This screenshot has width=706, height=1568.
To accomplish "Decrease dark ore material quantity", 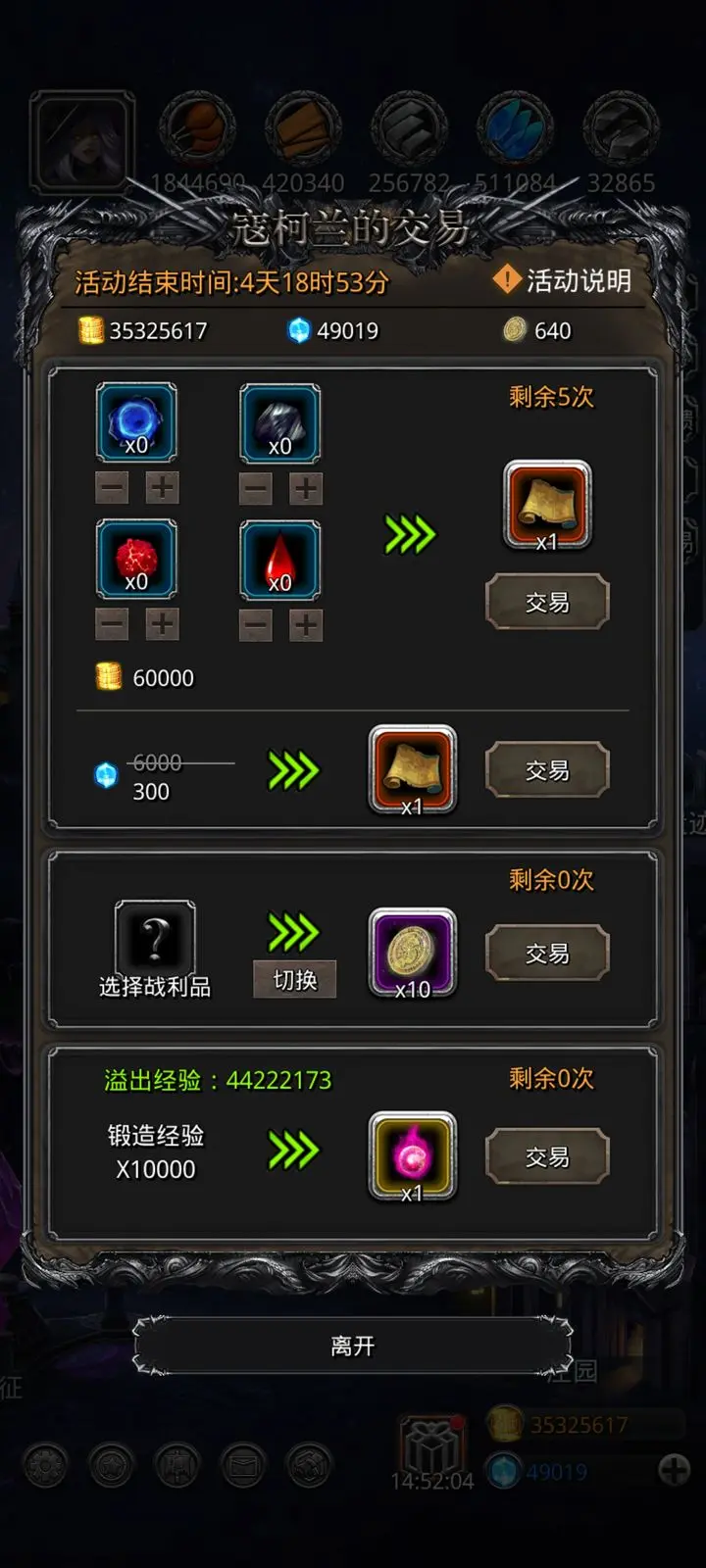I will click(256, 488).
